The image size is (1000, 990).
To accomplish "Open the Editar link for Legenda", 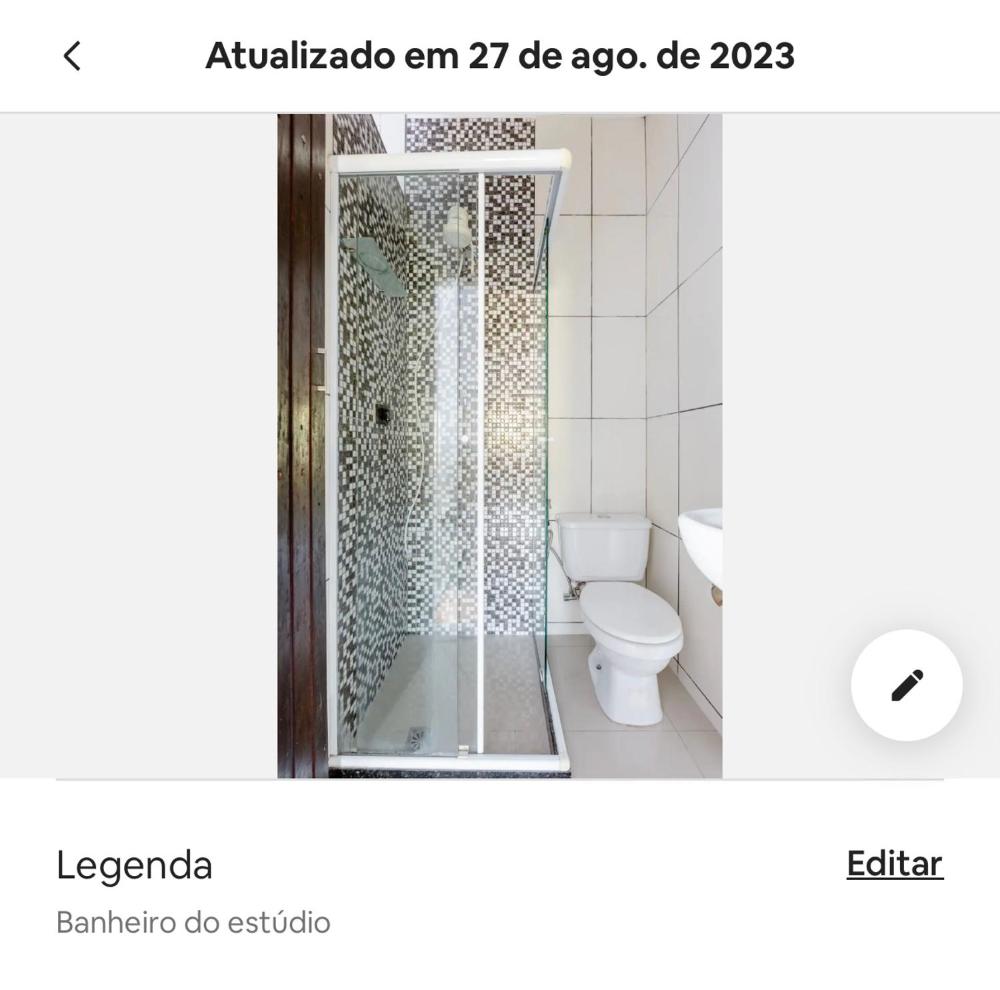I will pos(894,864).
